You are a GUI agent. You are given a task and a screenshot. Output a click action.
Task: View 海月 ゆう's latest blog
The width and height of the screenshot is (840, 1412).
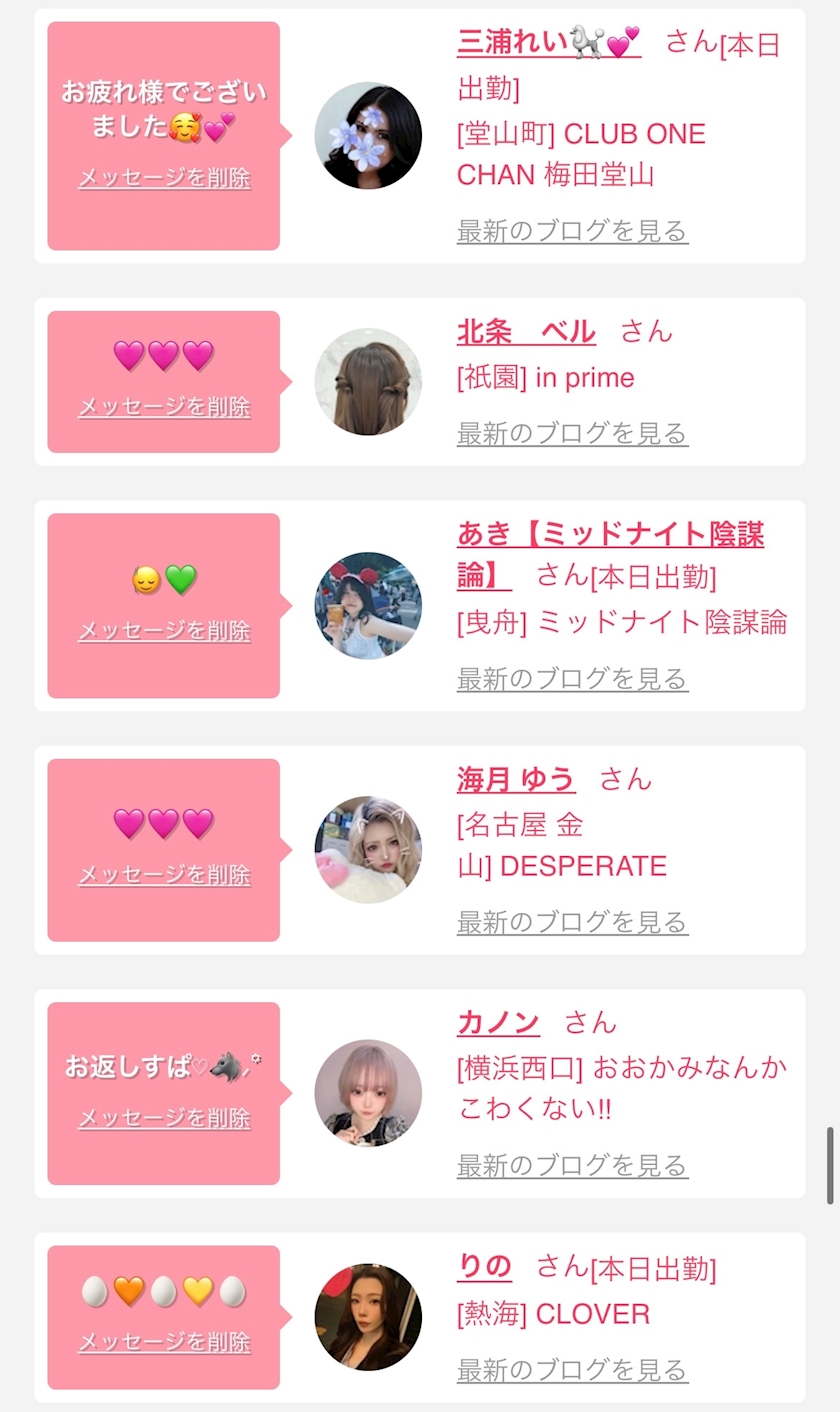pyautogui.click(x=572, y=922)
